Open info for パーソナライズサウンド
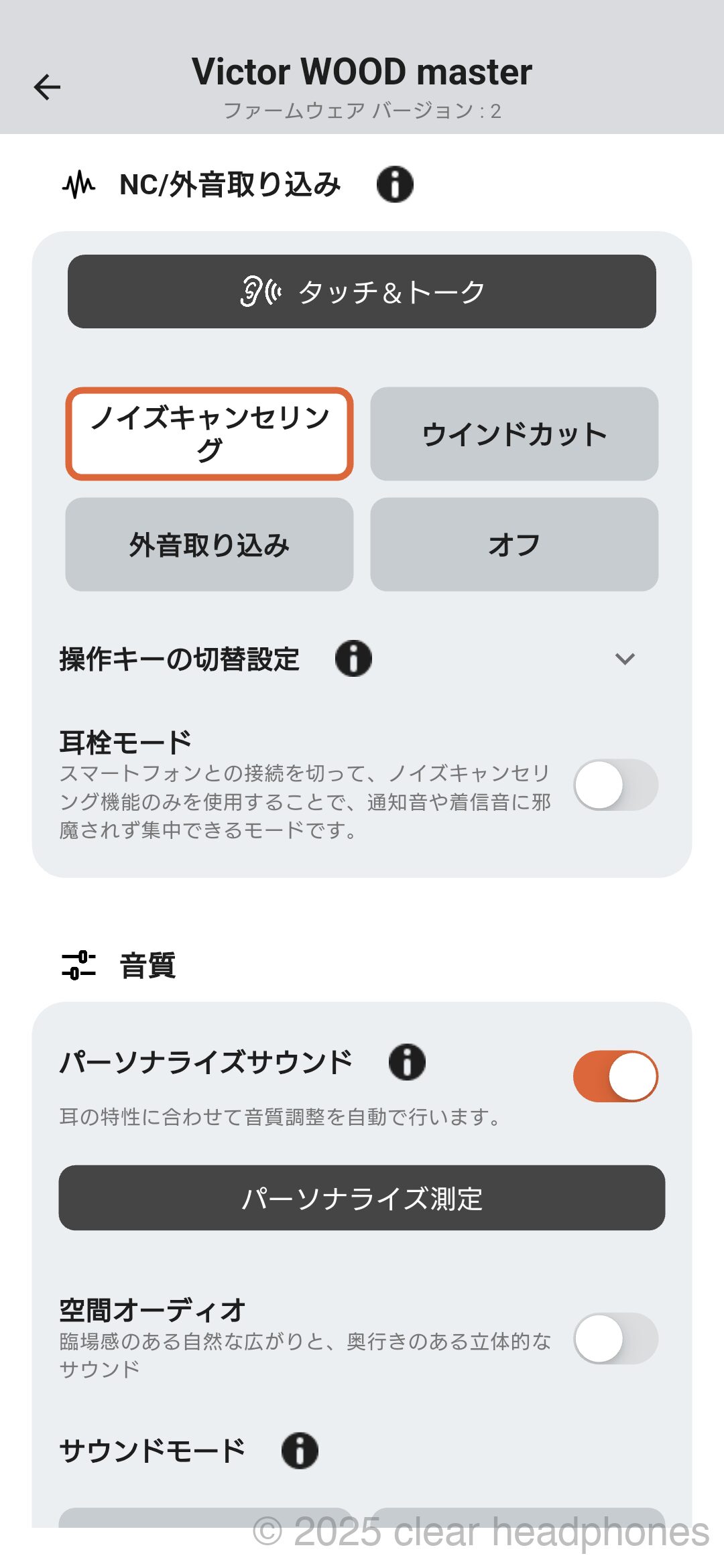Screen dimensions: 724x1568 [x=407, y=1062]
